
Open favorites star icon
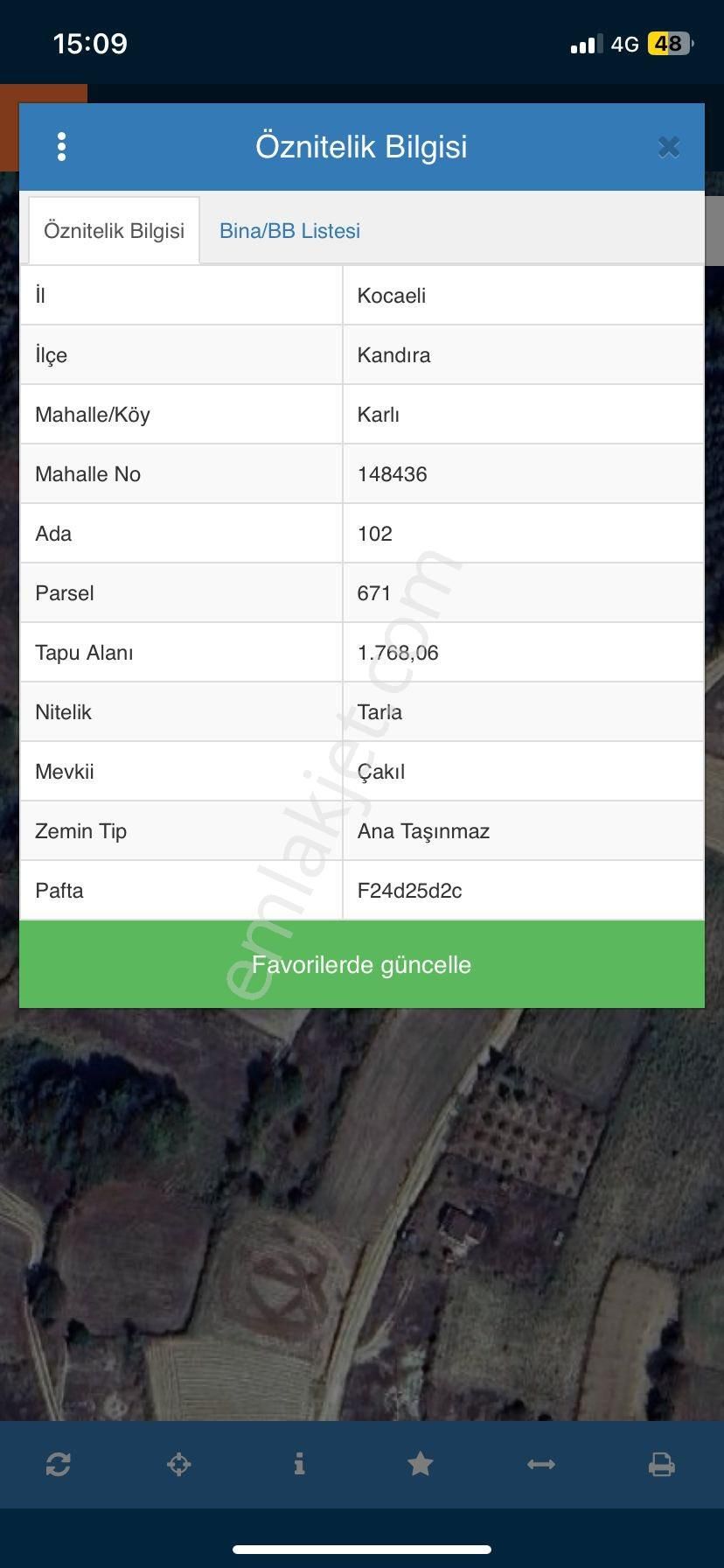(x=420, y=1464)
